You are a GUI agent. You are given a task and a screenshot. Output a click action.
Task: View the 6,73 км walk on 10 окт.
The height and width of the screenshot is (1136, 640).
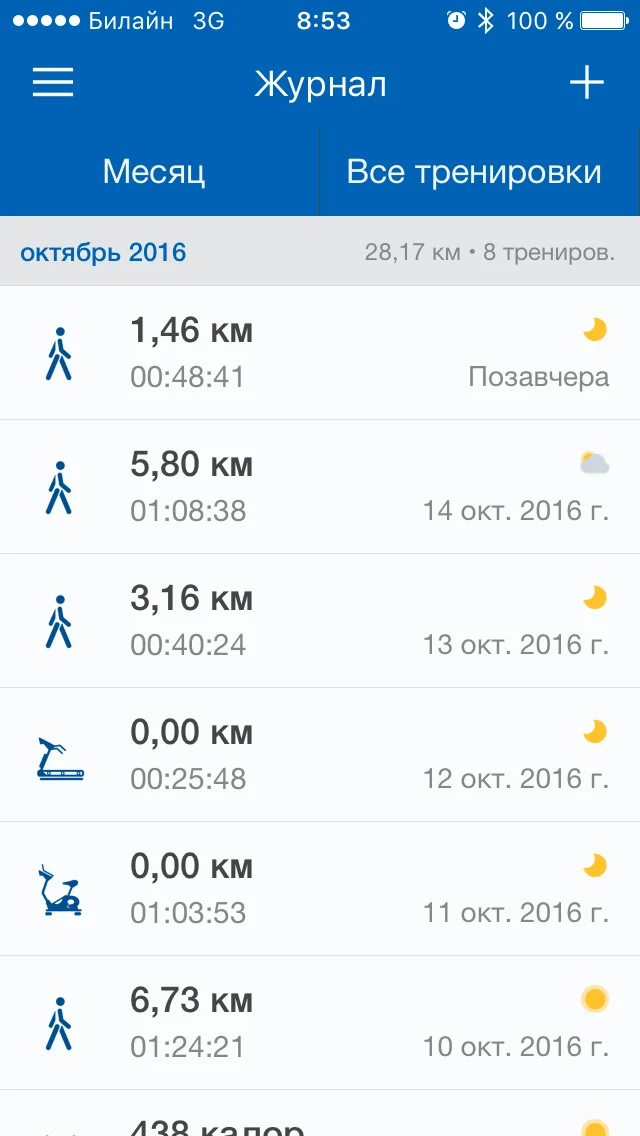[320, 1023]
